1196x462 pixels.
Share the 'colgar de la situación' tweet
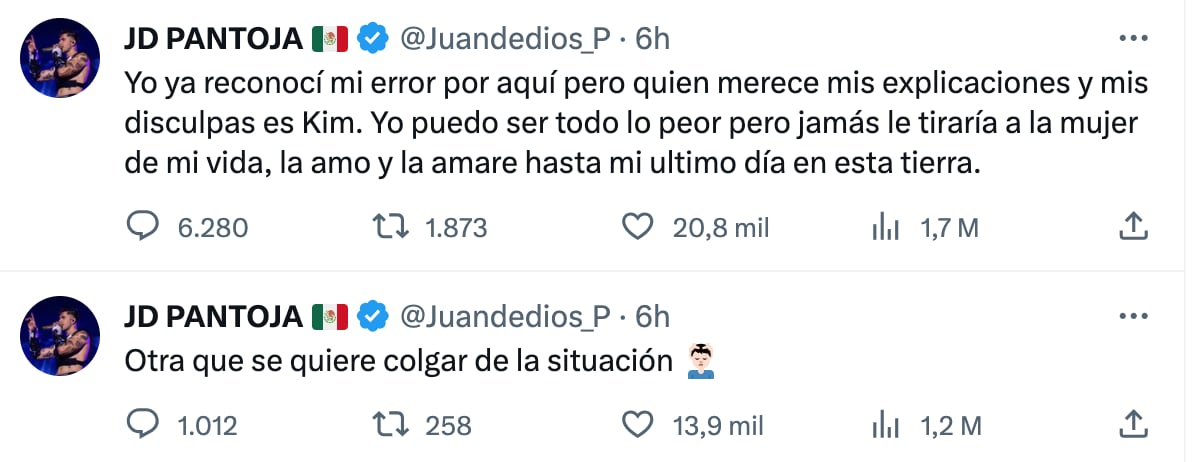[1131, 425]
